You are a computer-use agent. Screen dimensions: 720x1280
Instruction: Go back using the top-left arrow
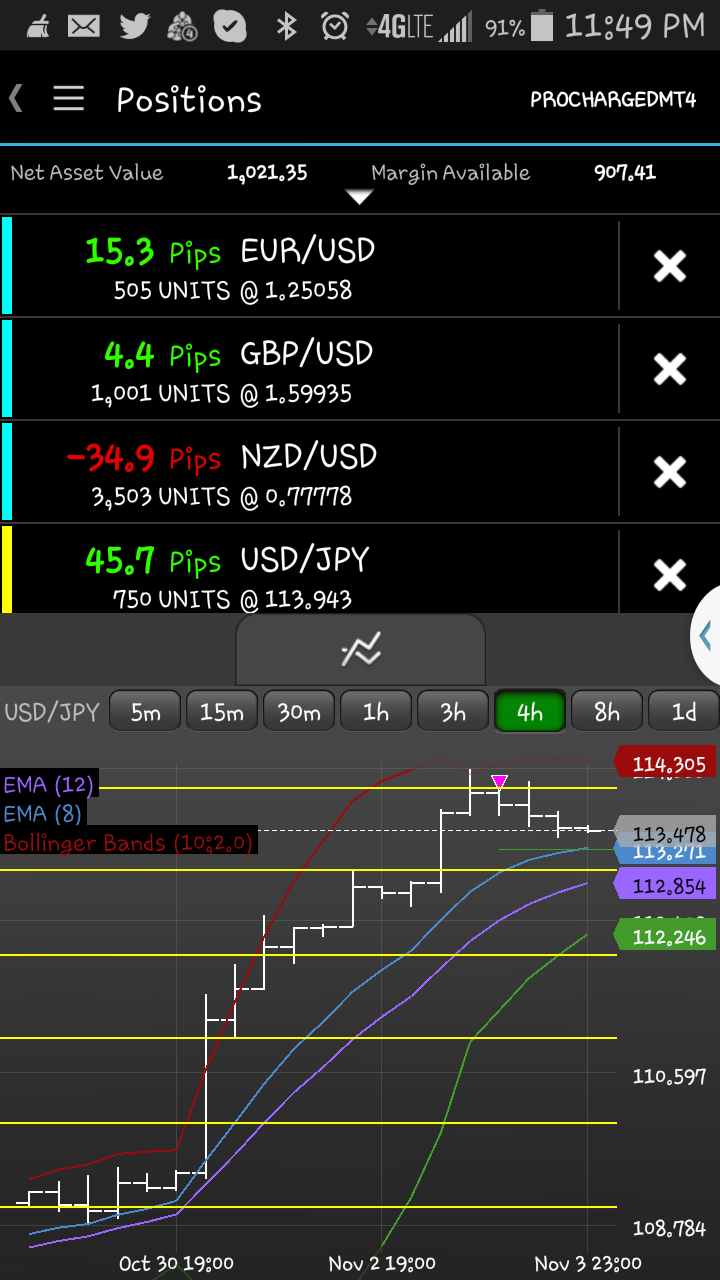click(17, 98)
